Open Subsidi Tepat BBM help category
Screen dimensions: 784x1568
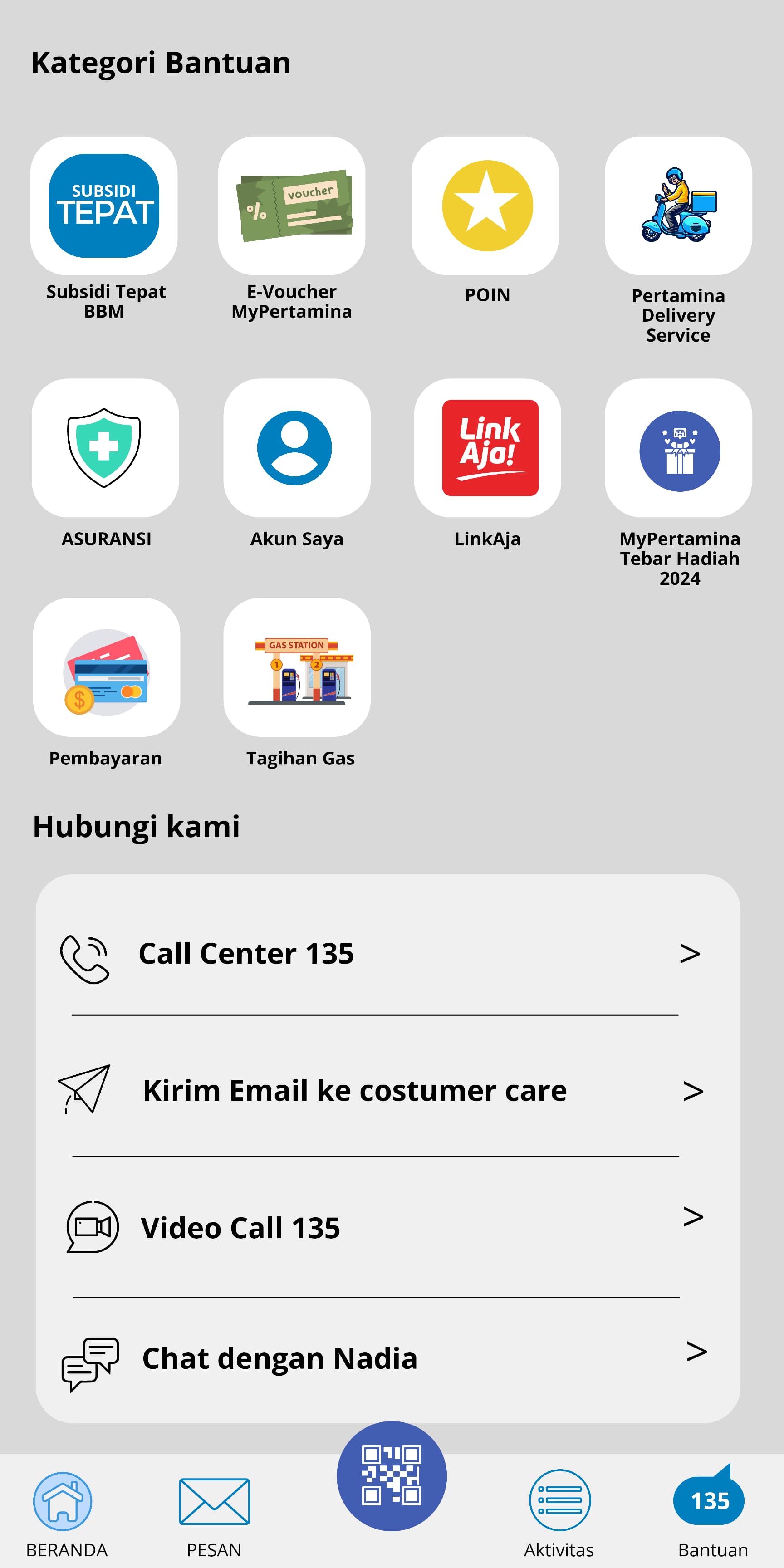(104, 206)
